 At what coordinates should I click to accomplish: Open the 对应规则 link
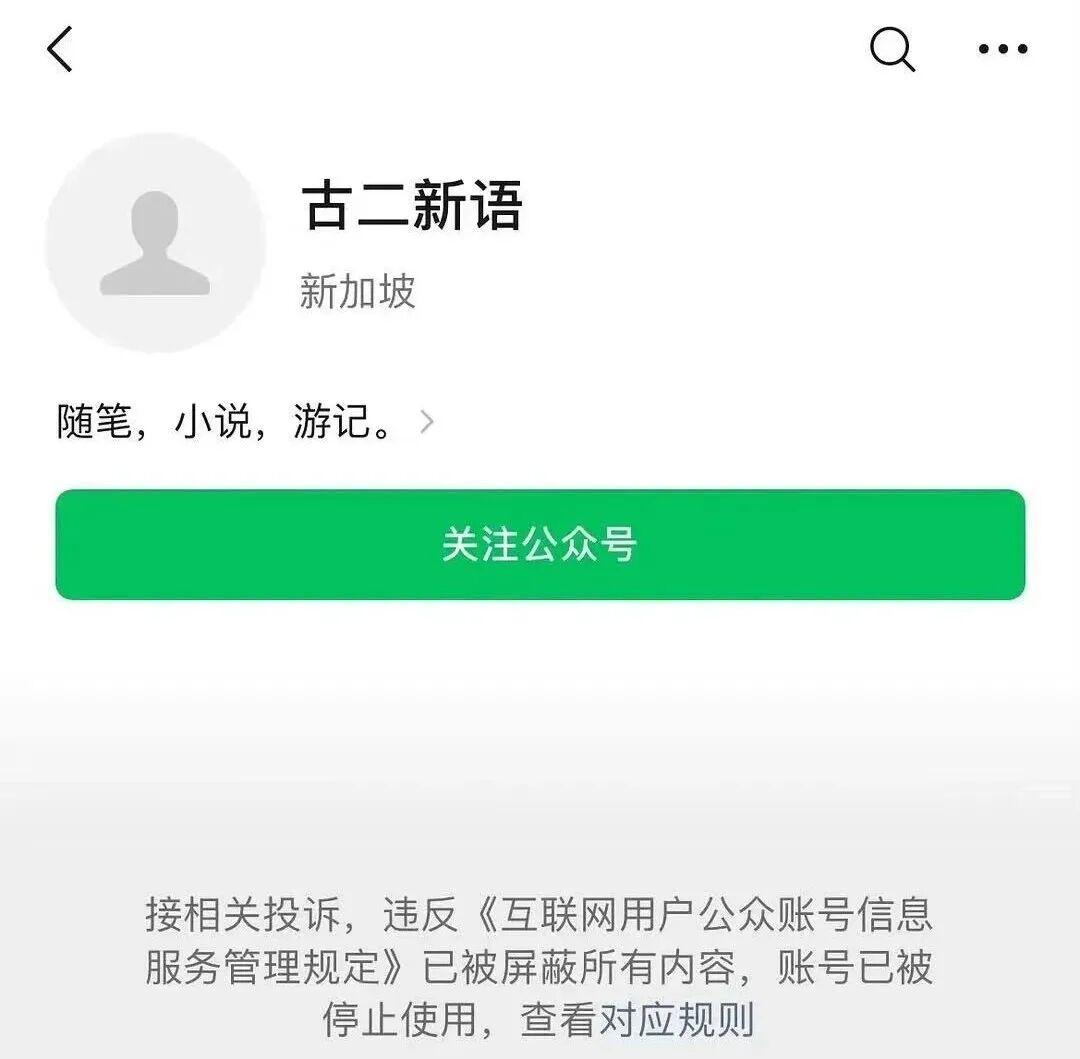coord(676,1019)
